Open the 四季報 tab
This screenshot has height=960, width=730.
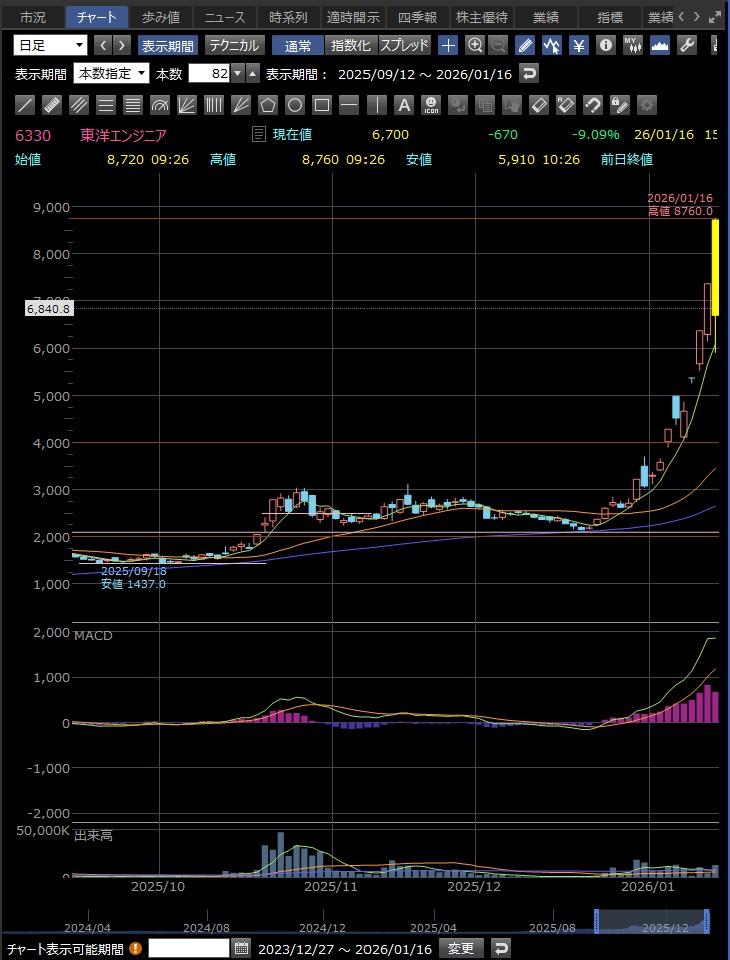coord(417,17)
